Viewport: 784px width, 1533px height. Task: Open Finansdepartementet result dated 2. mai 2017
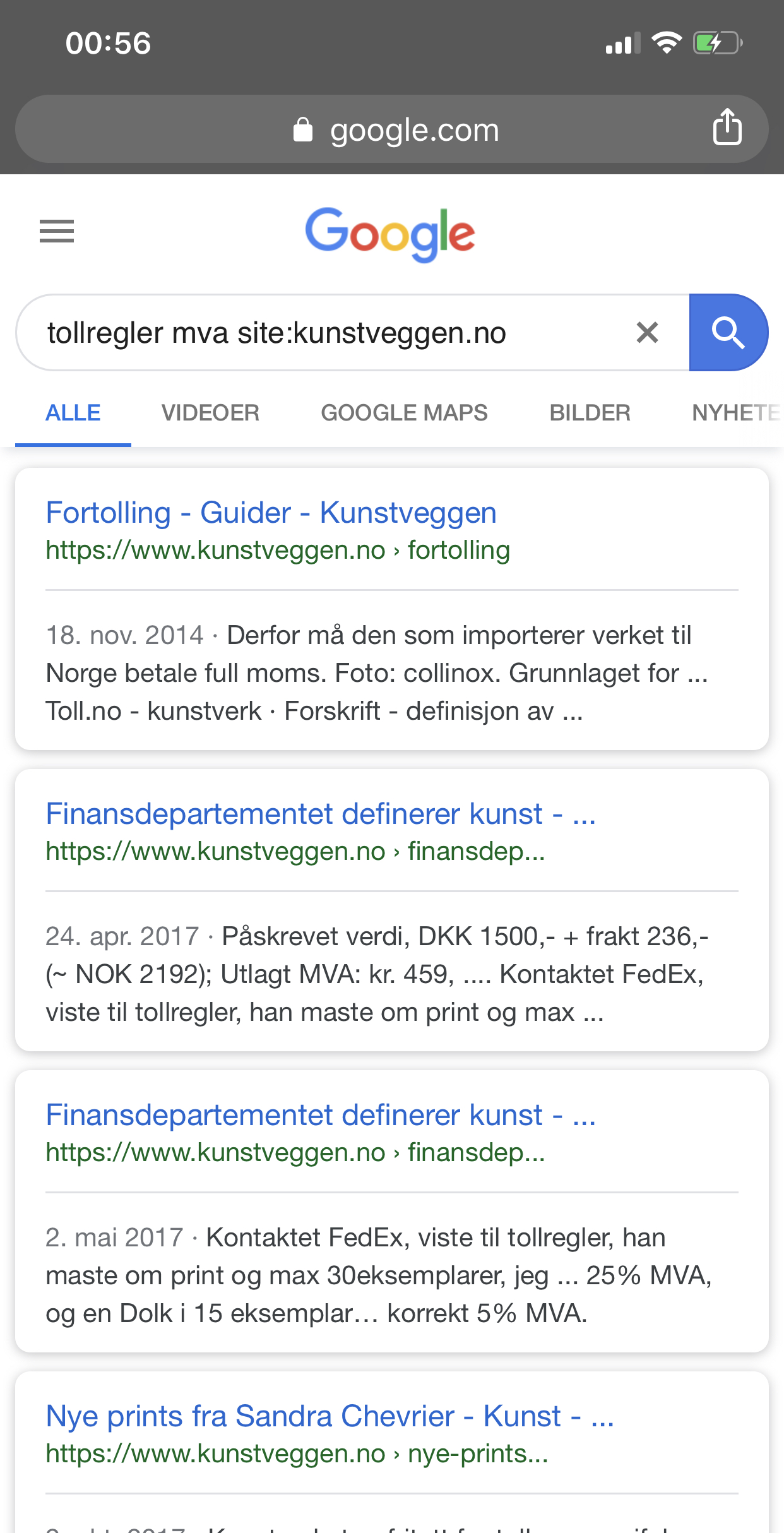pos(321,1115)
